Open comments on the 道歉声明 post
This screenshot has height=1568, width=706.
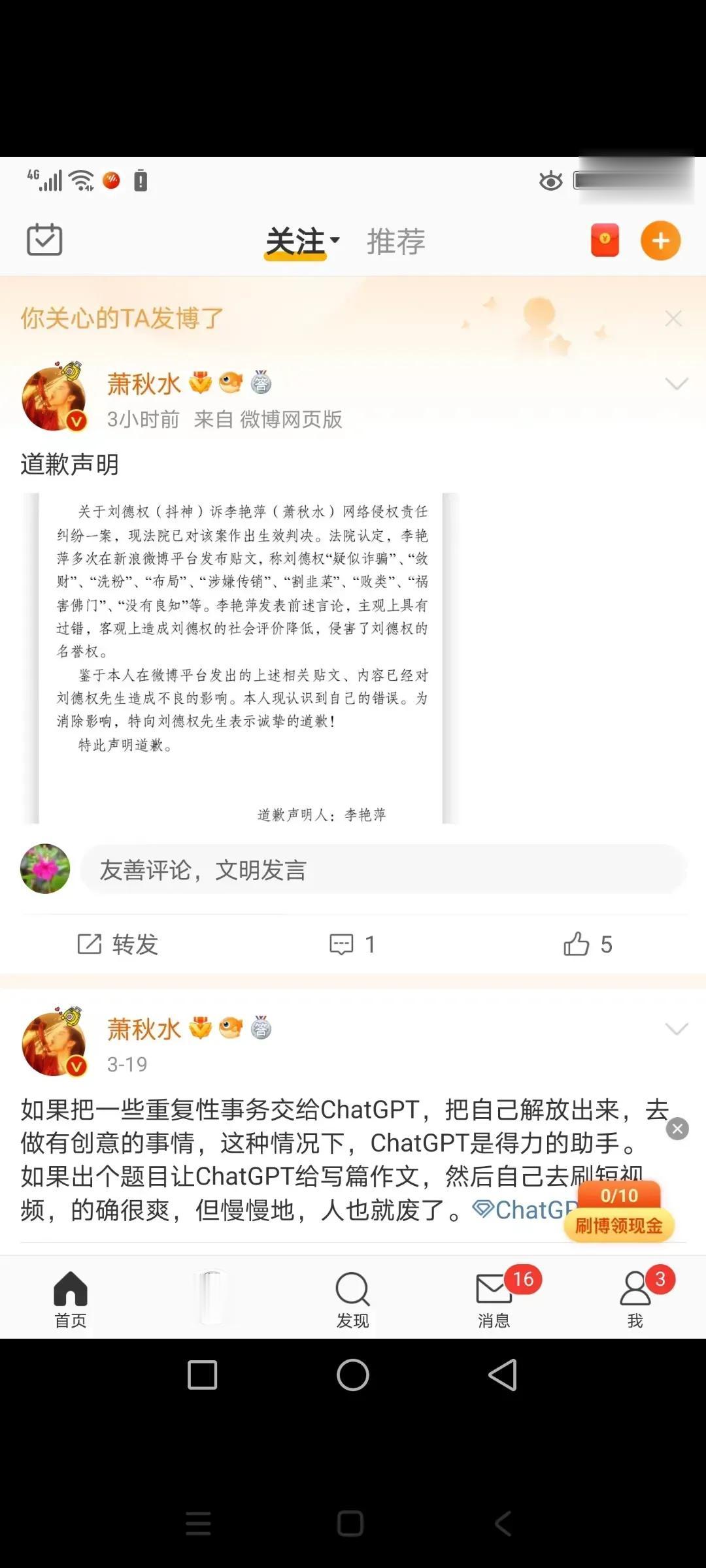(352, 944)
